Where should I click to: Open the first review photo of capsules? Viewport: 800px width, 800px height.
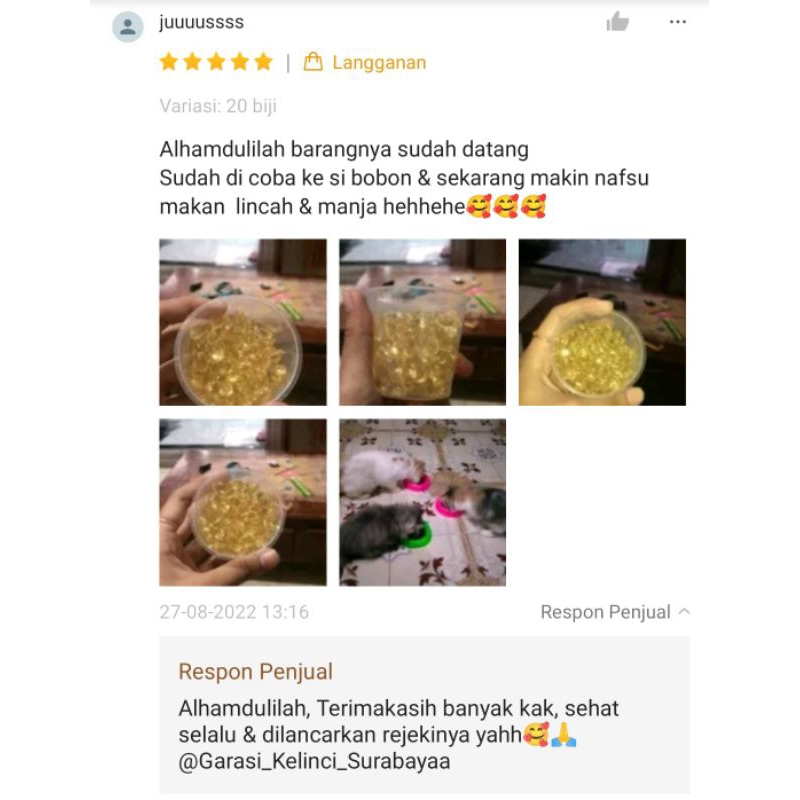pos(243,322)
